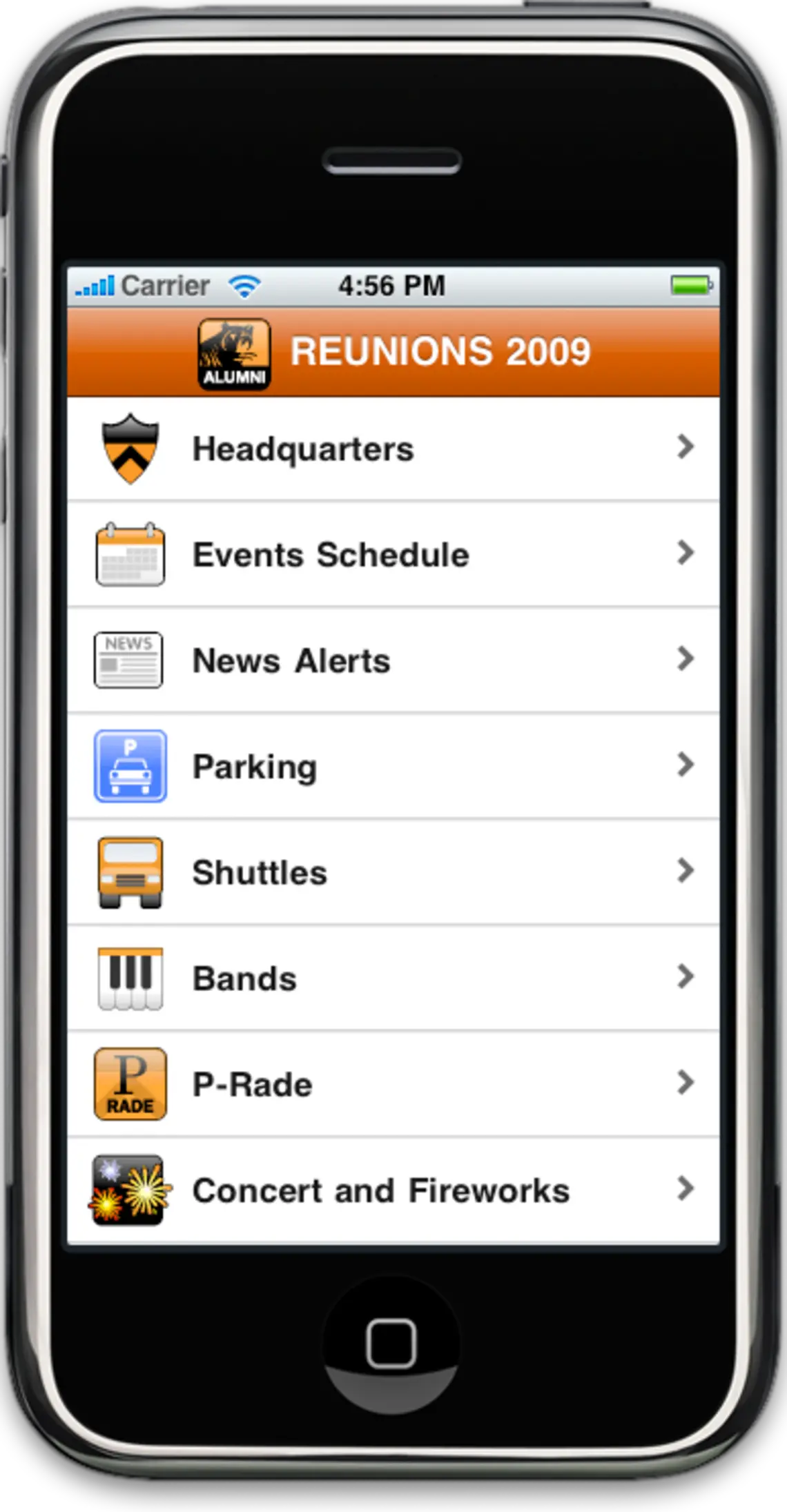The height and width of the screenshot is (1512, 787).
Task: Open the P-Rade row
Action: point(392,1084)
